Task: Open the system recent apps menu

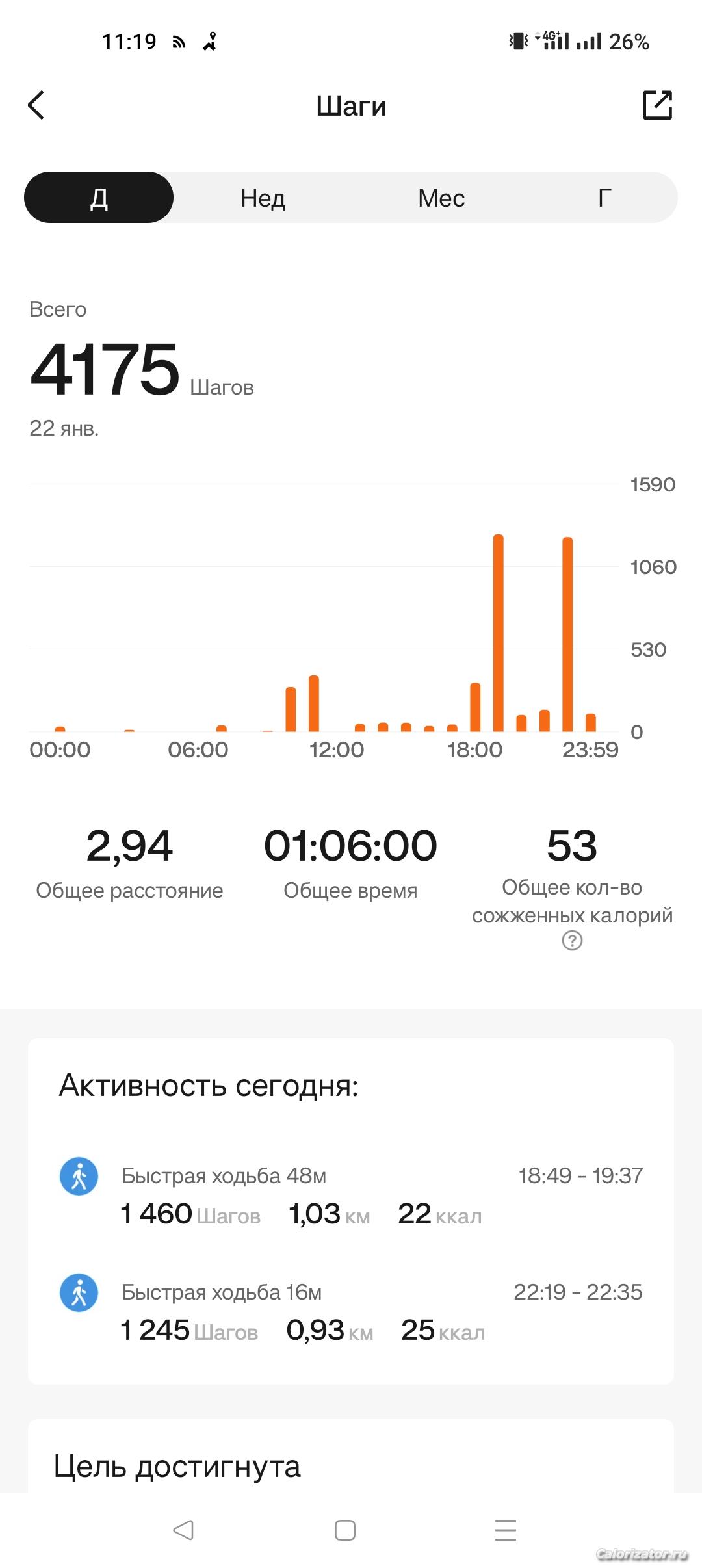Action: click(506, 1530)
